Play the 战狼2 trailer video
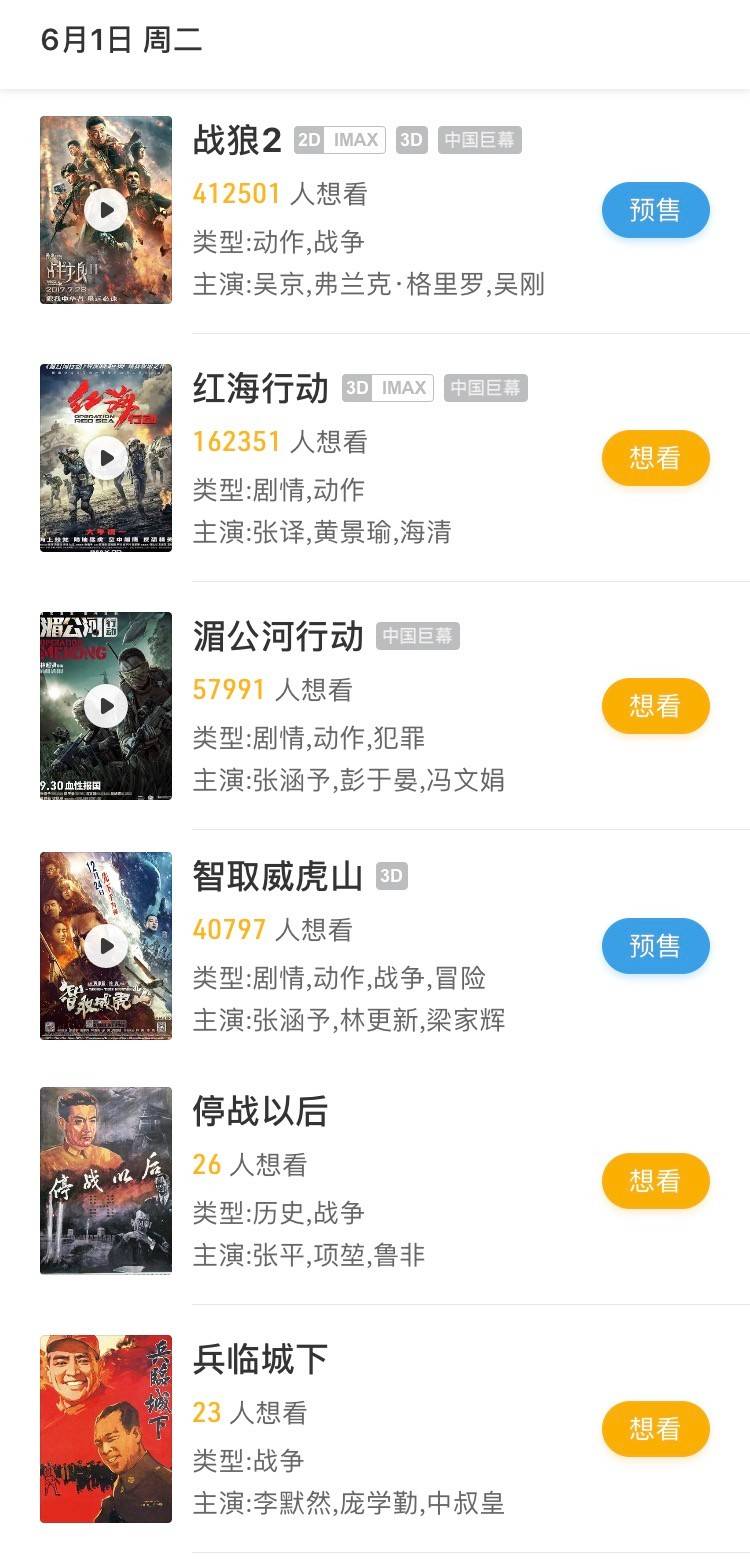This screenshot has height=1565, width=750. coord(107,211)
